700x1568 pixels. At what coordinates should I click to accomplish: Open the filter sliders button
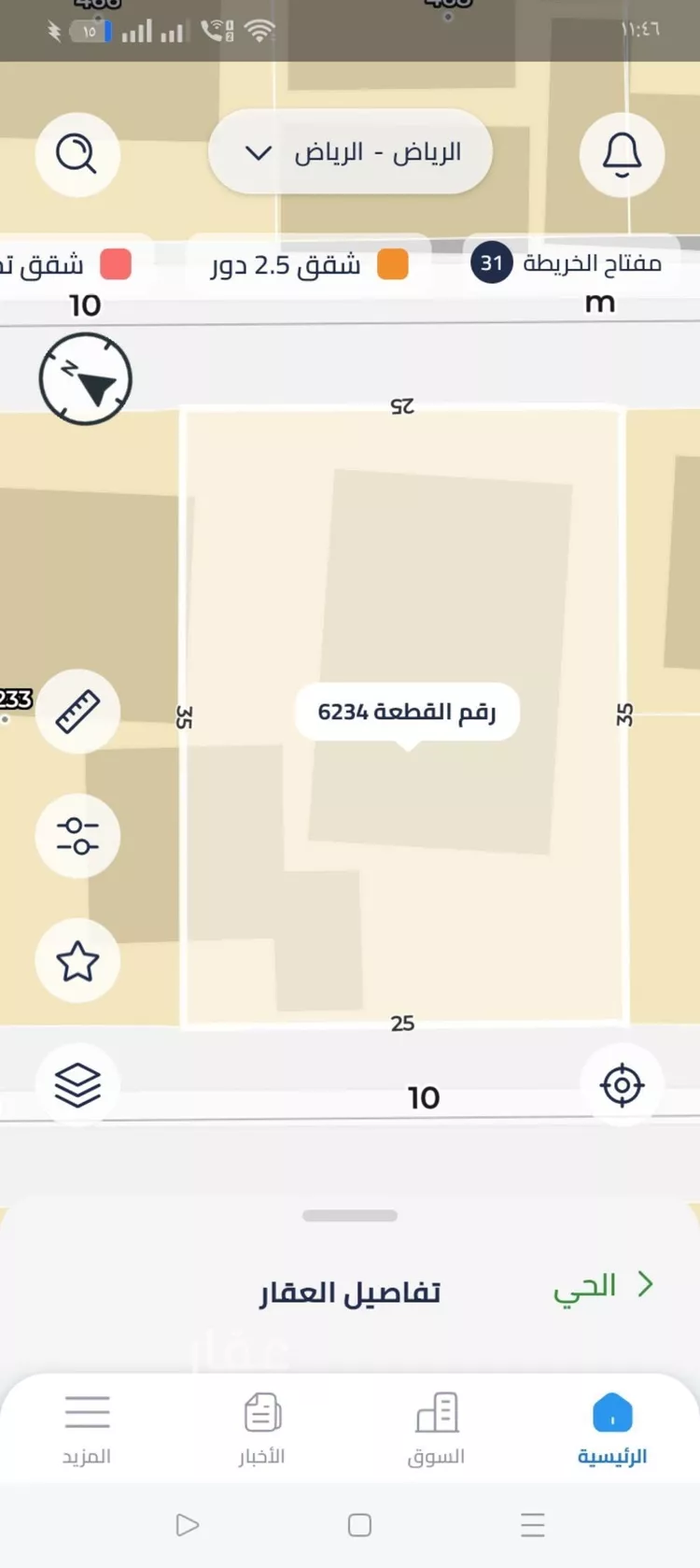[x=77, y=836]
